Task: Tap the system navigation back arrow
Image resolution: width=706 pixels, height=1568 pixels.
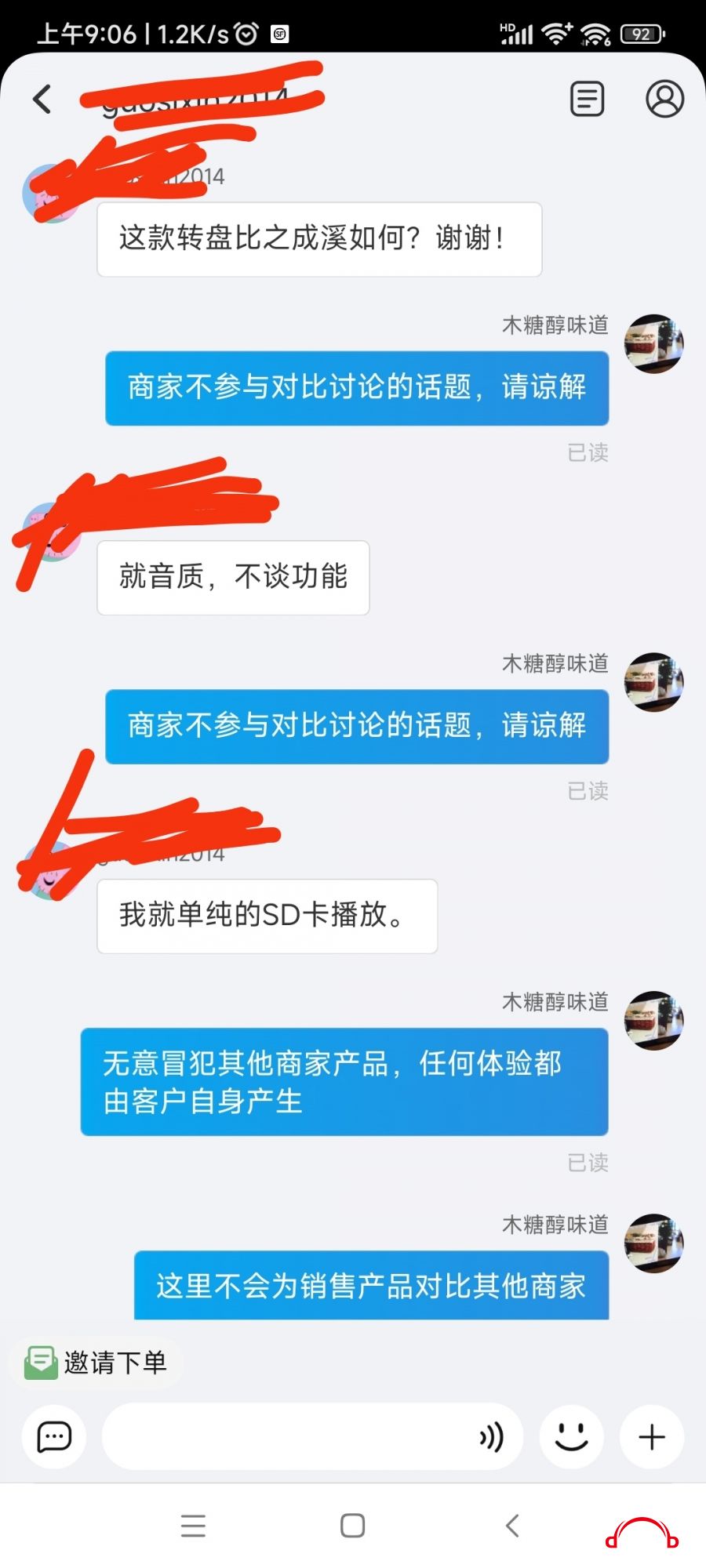Action: pyautogui.click(x=512, y=1526)
